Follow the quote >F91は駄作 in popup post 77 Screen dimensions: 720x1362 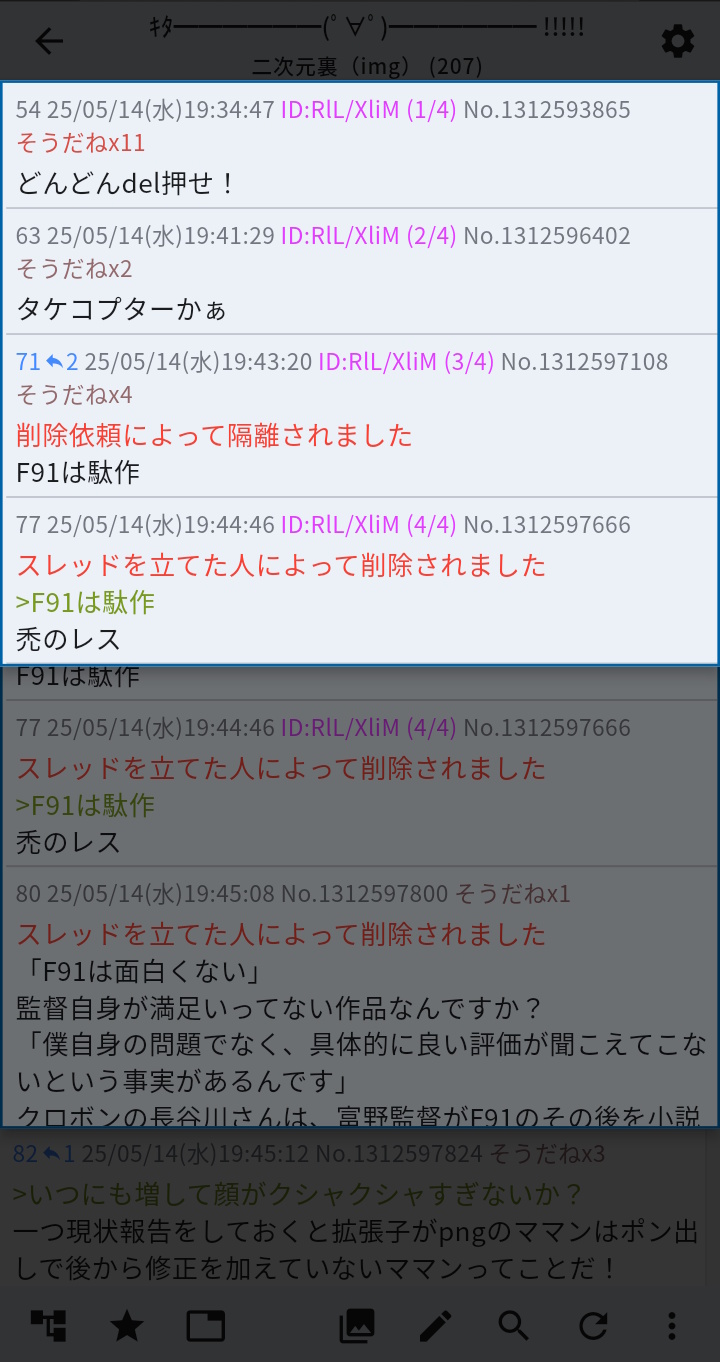(86, 603)
